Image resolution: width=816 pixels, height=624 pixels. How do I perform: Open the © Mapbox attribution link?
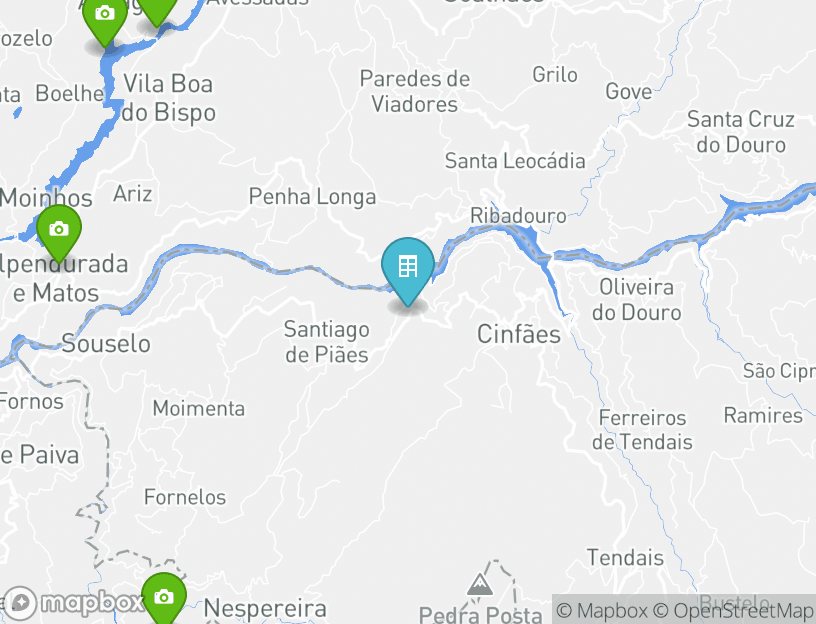(602, 610)
